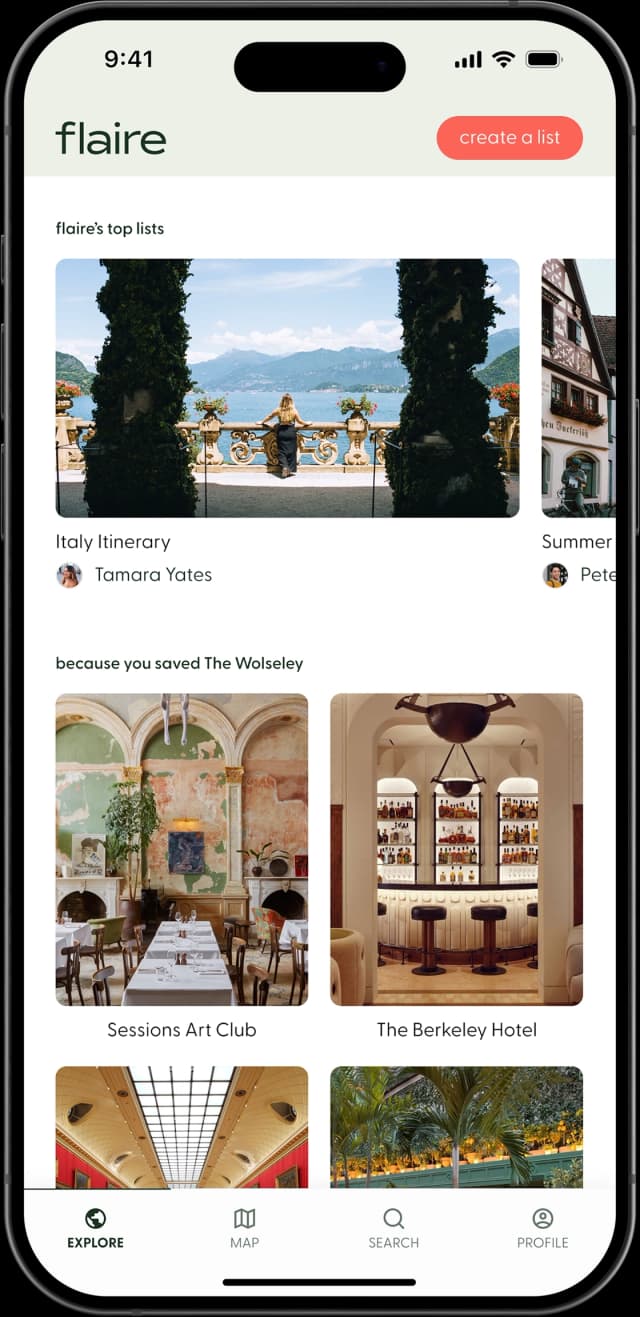Open the Profile tab
Viewport: 640px width, 1317px height.
tap(542, 1227)
